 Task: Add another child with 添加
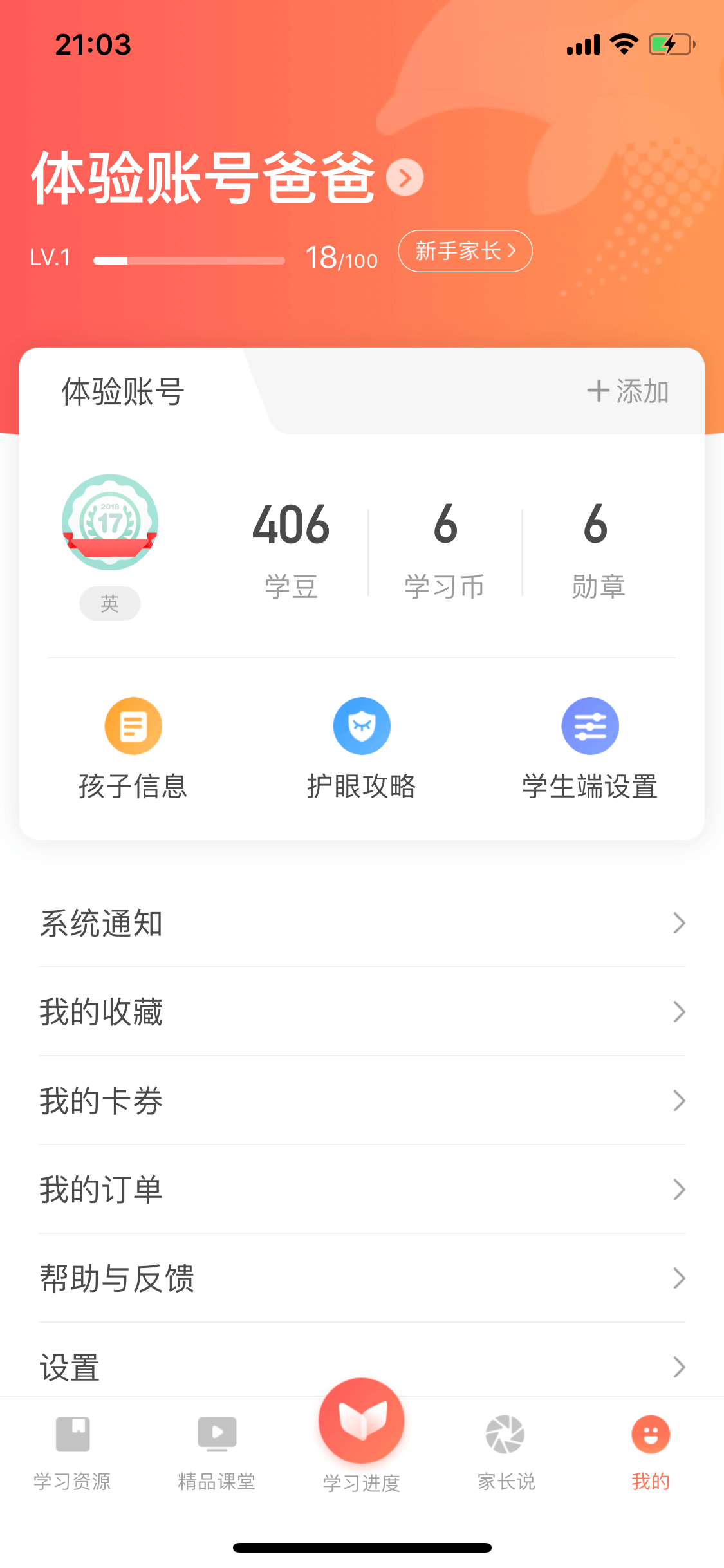pos(628,391)
